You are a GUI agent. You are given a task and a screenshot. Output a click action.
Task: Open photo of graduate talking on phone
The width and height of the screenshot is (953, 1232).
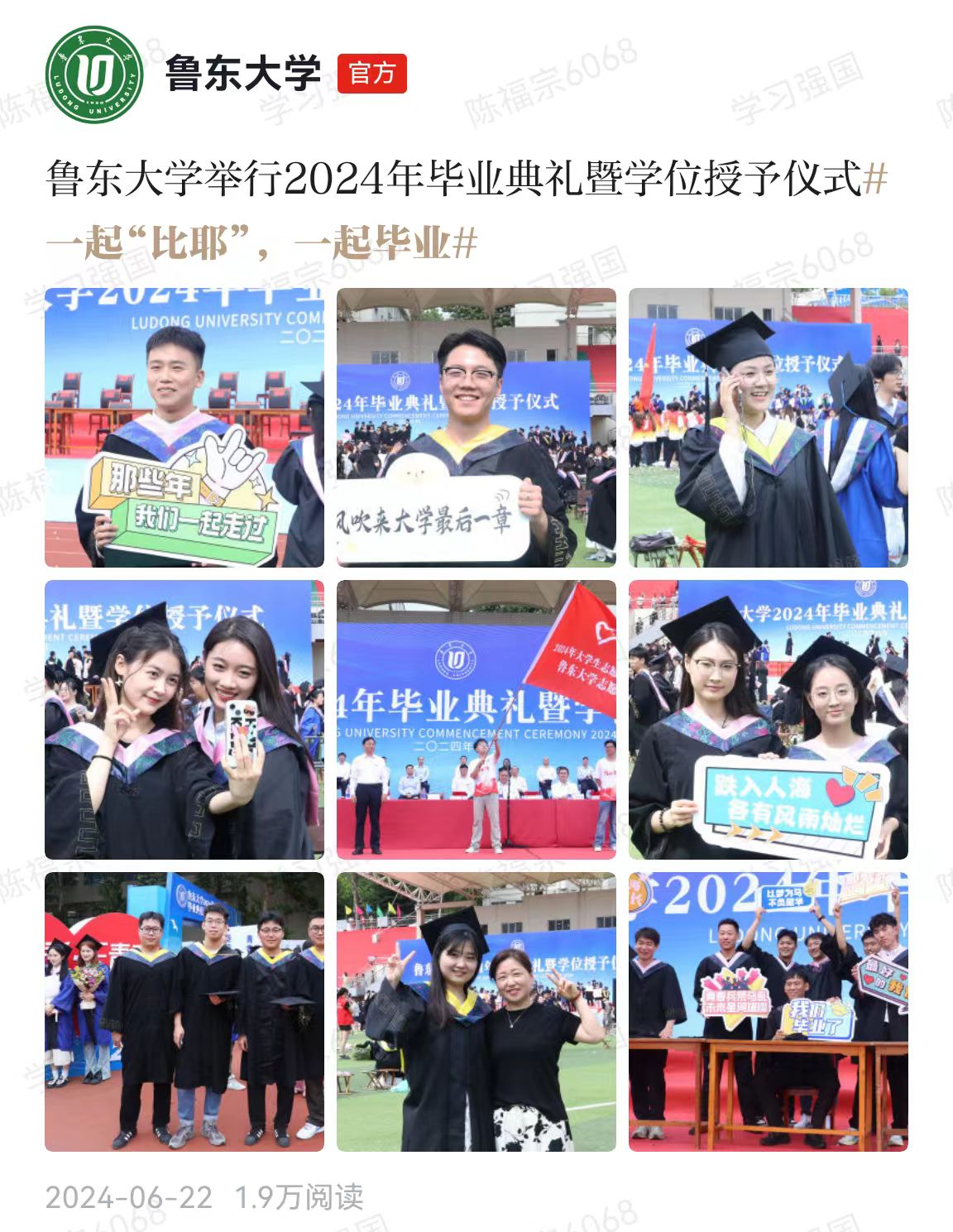[768, 427]
